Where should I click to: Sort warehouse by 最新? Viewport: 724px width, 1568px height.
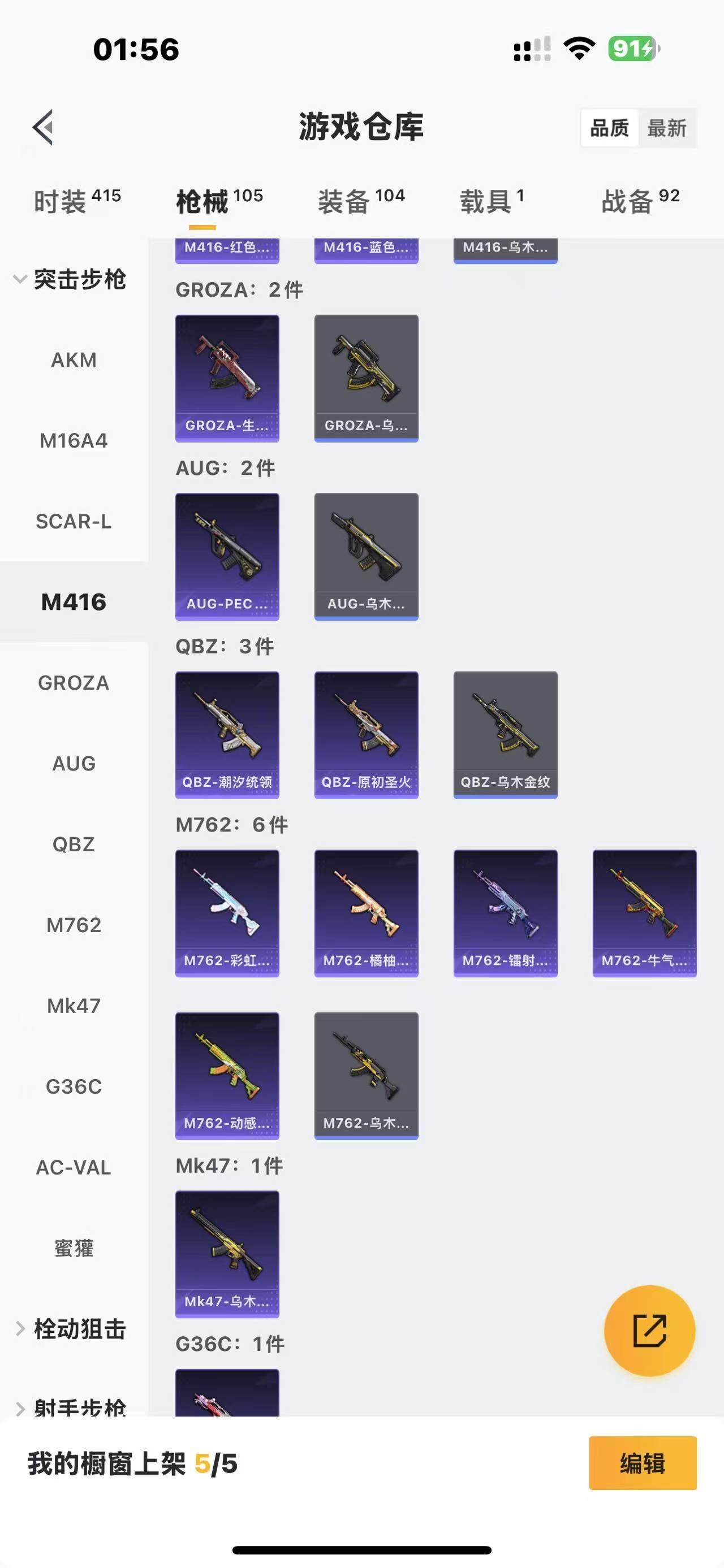666,128
